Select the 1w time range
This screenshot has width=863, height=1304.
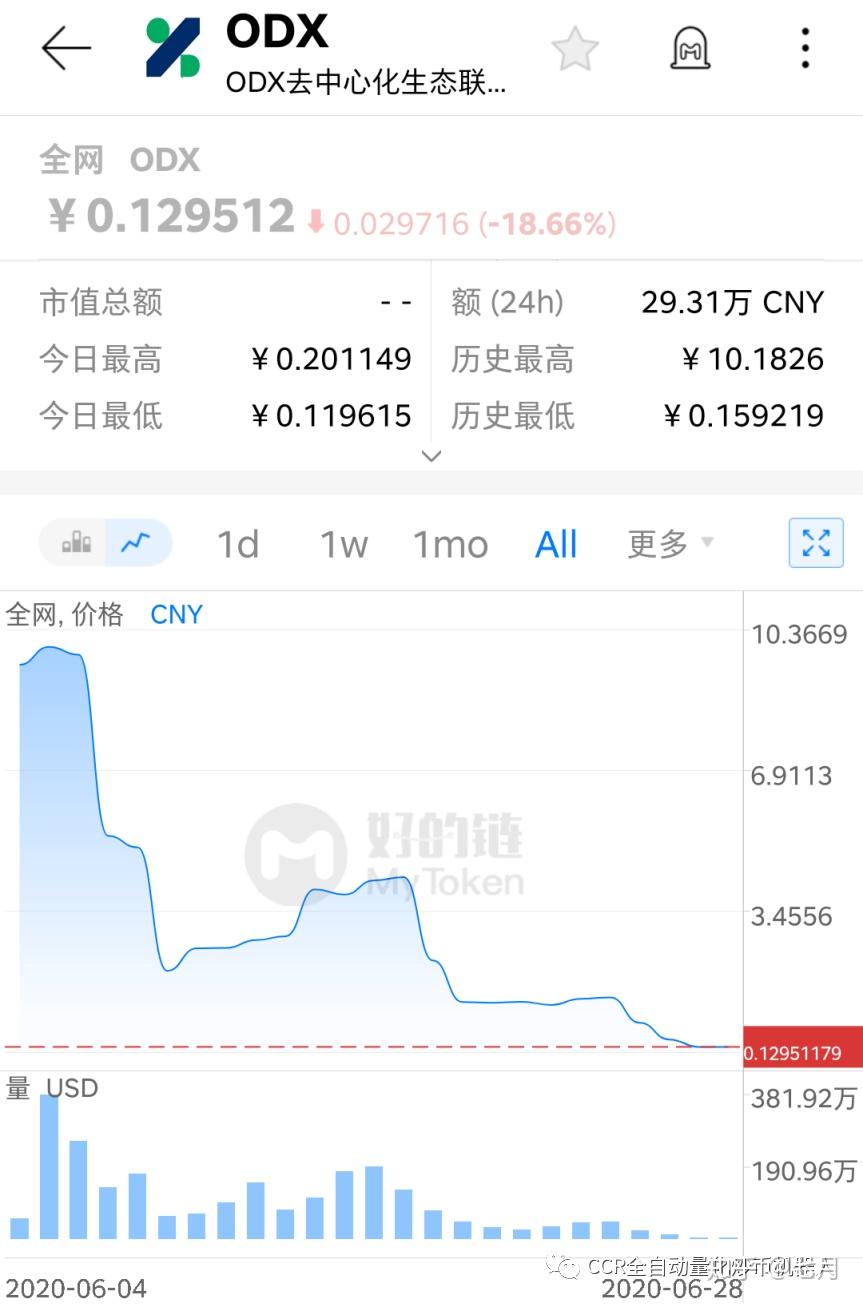[343, 544]
